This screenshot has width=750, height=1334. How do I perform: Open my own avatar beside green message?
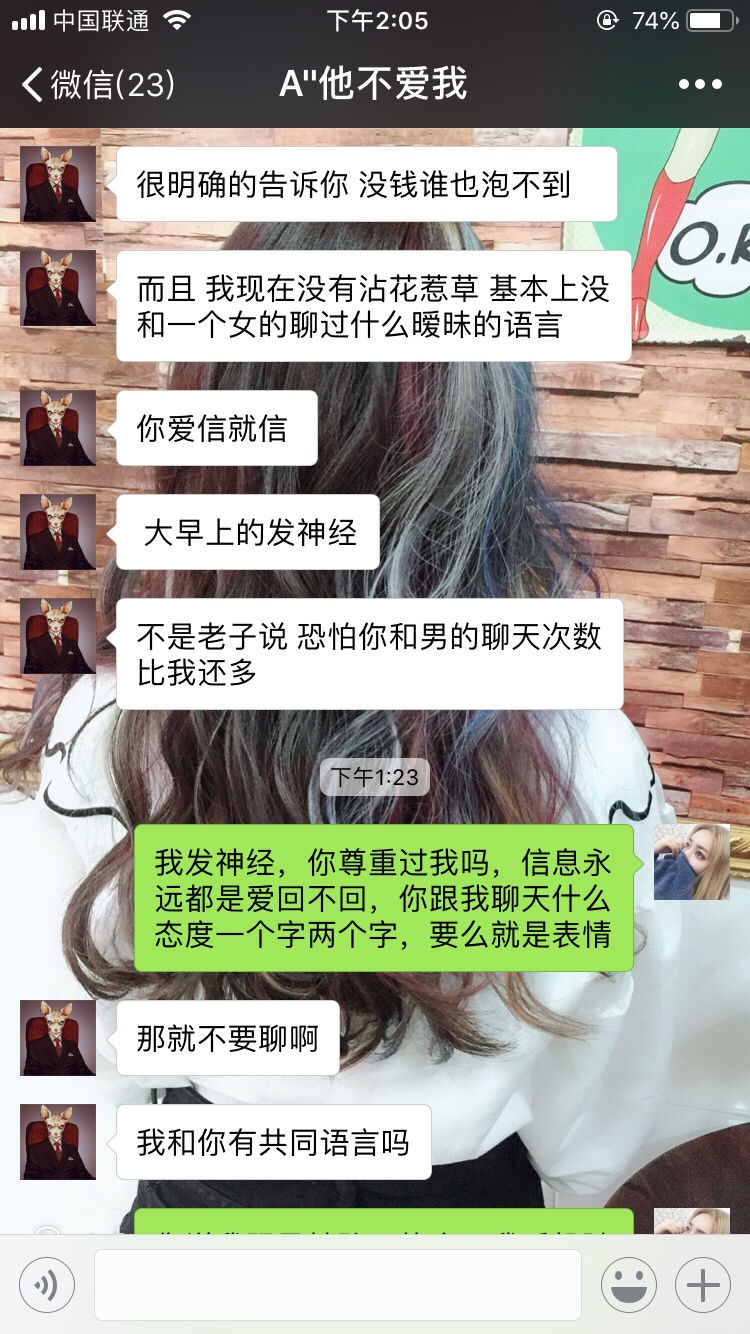(692, 862)
